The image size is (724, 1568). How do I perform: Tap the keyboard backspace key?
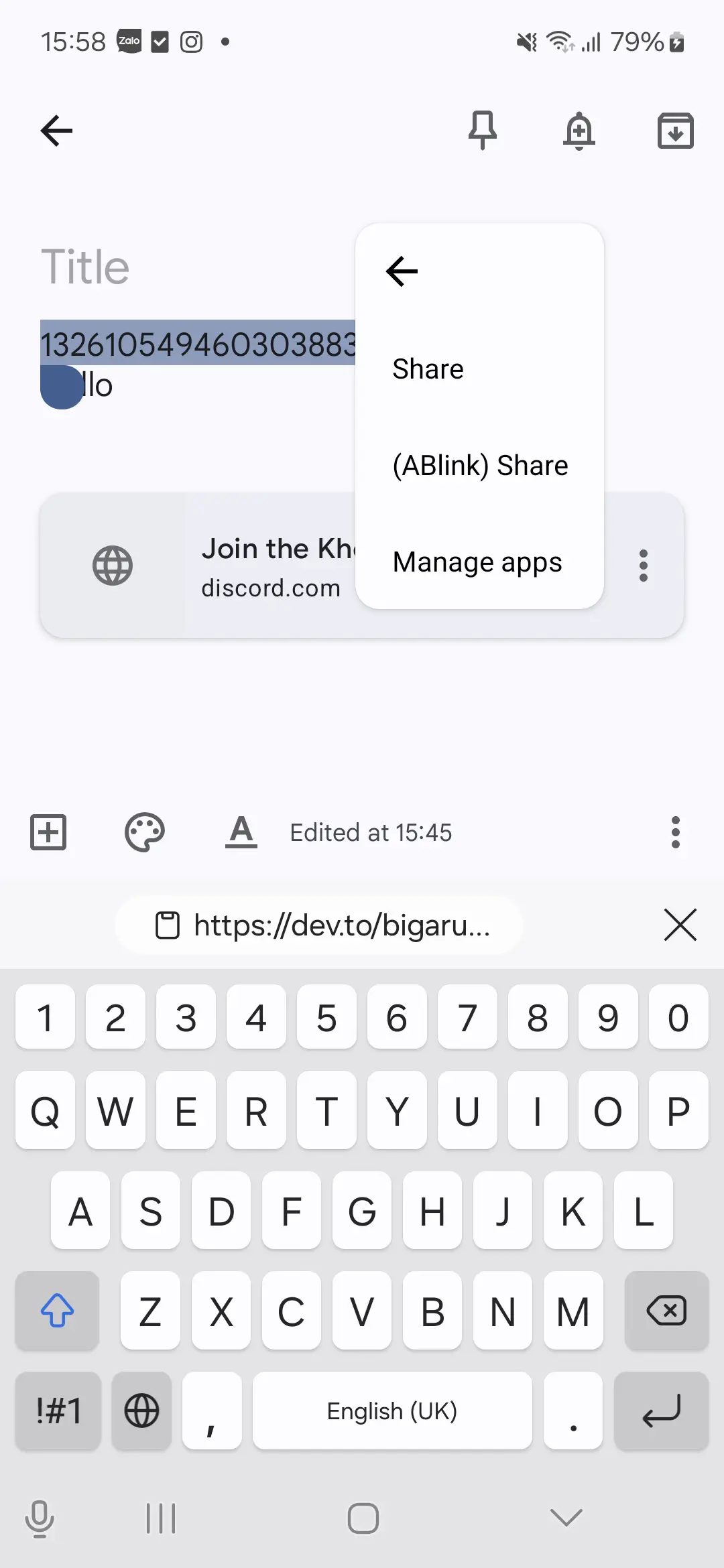coord(666,1311)
